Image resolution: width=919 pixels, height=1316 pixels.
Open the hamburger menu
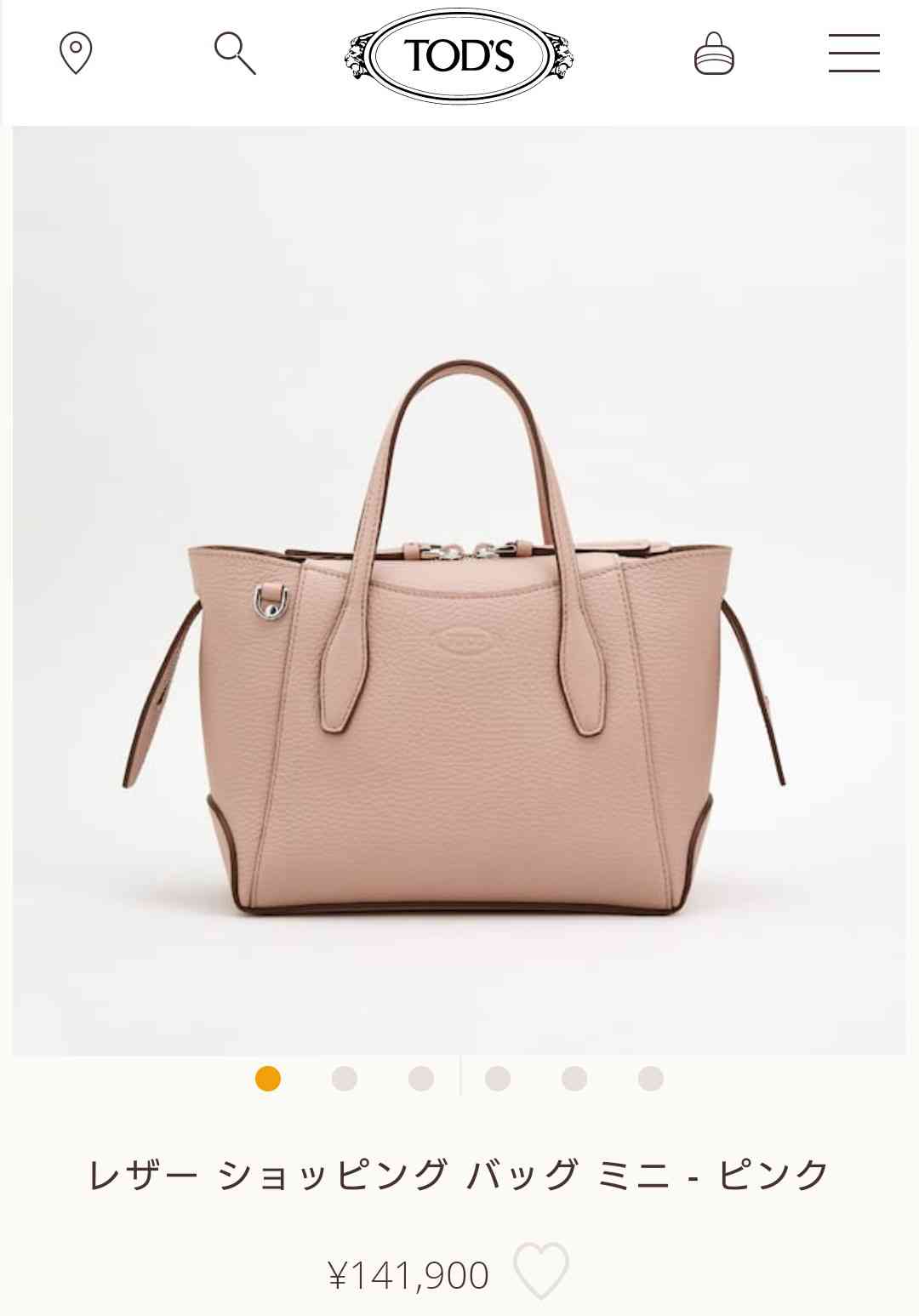point(853,54)
